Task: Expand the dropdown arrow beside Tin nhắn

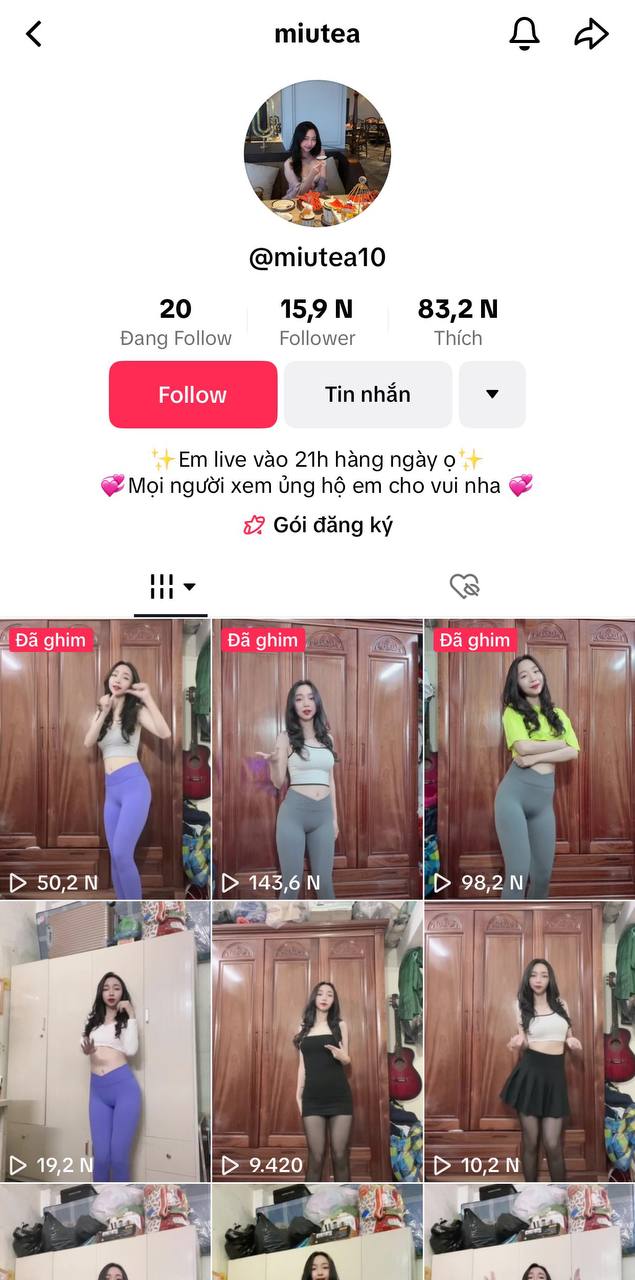Action: 492,394
